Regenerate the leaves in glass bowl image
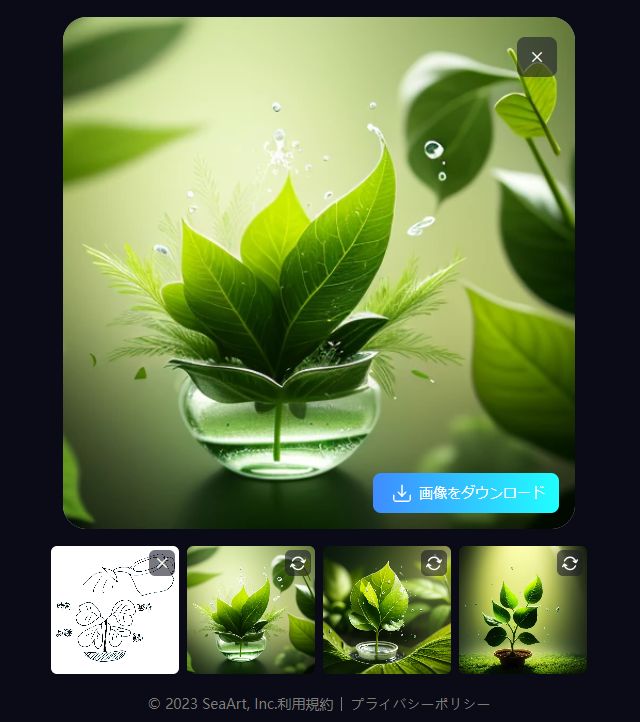Image resolution: width=640 pixels, height=722 pixels. [x=298, y=563]
